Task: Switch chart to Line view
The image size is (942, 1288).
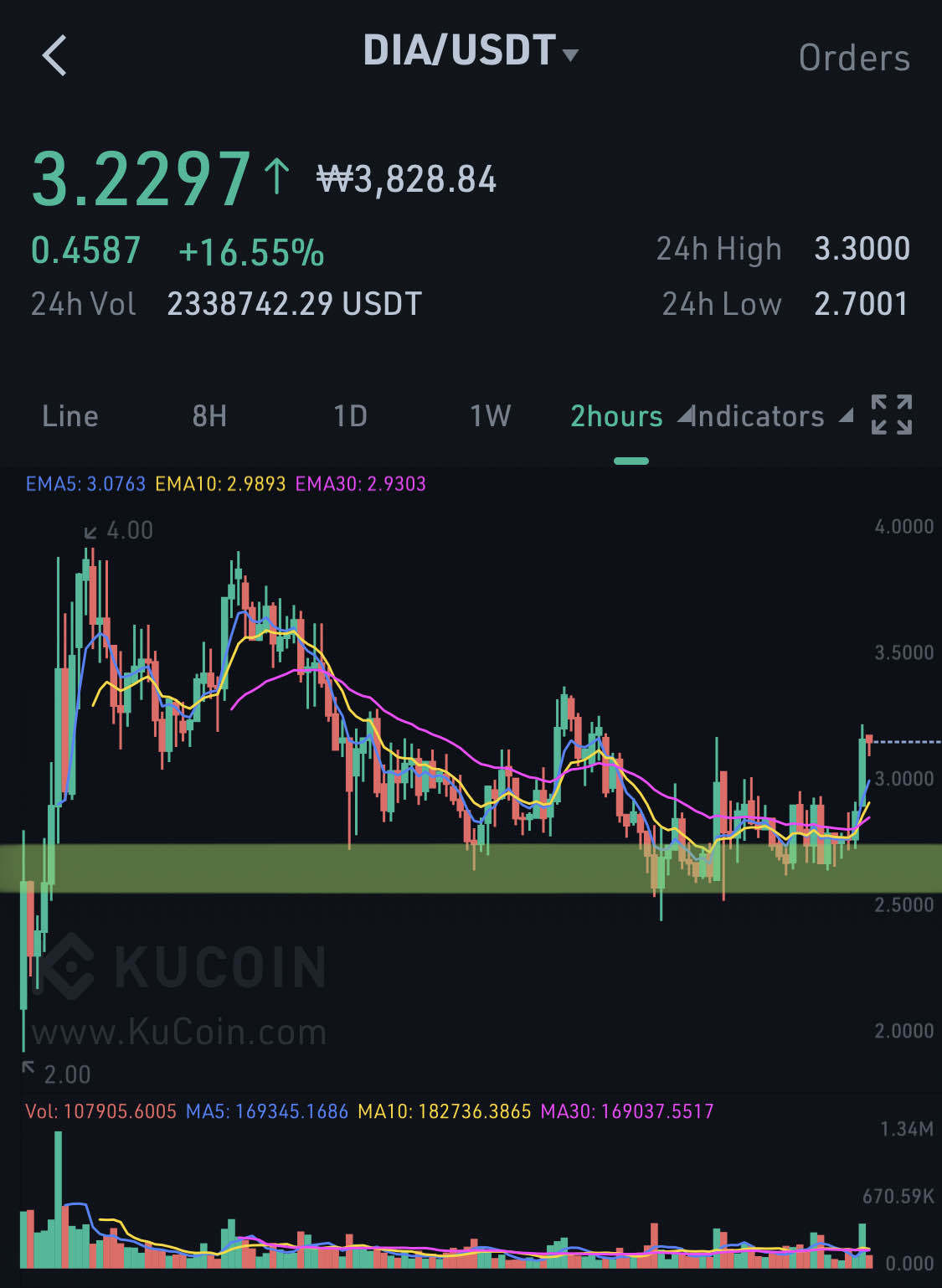Action: 70,416
